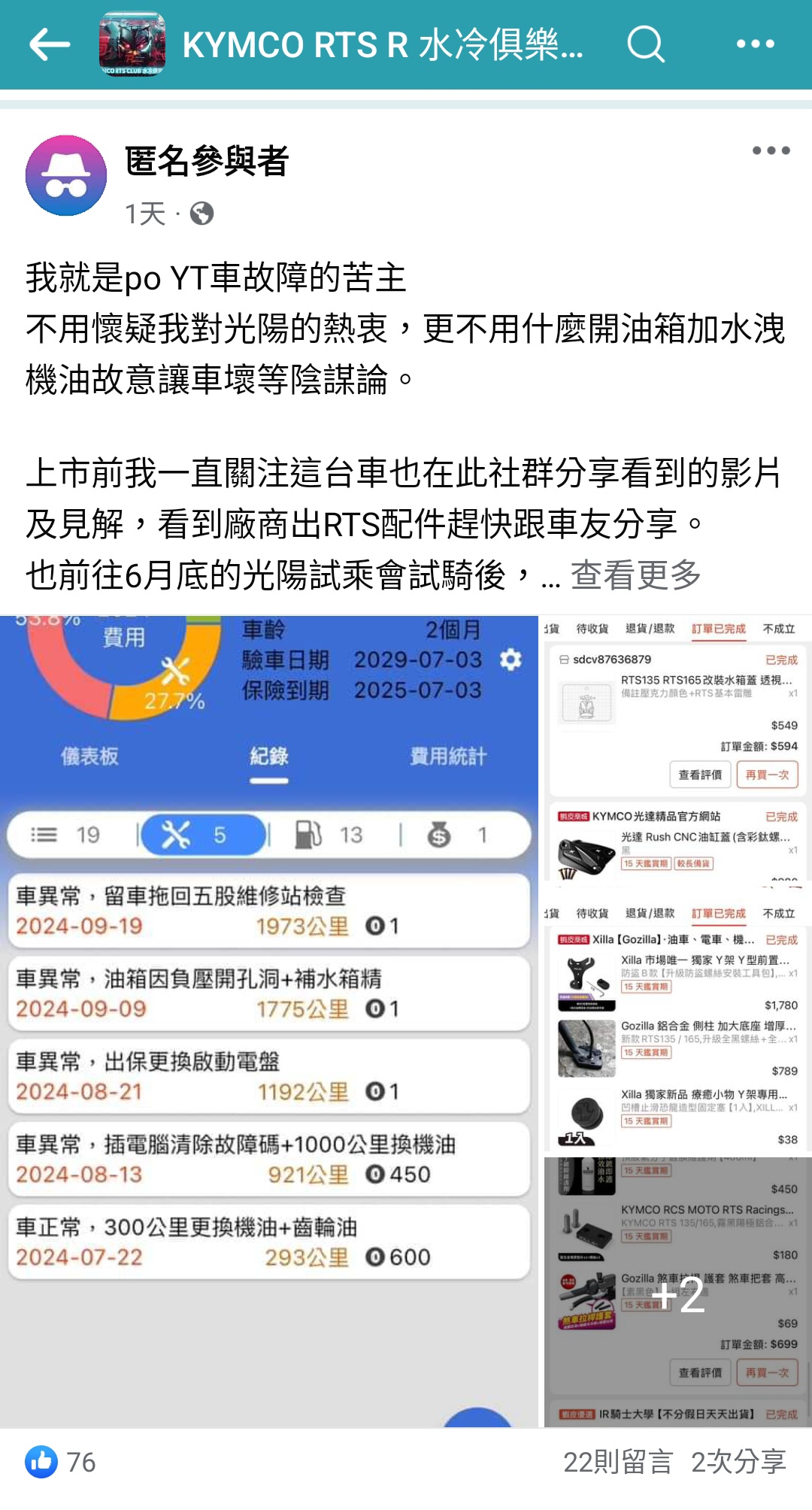The image size is (812, 1510).
Task: Open the 22則留言 comments
Action: [617, 1462]
